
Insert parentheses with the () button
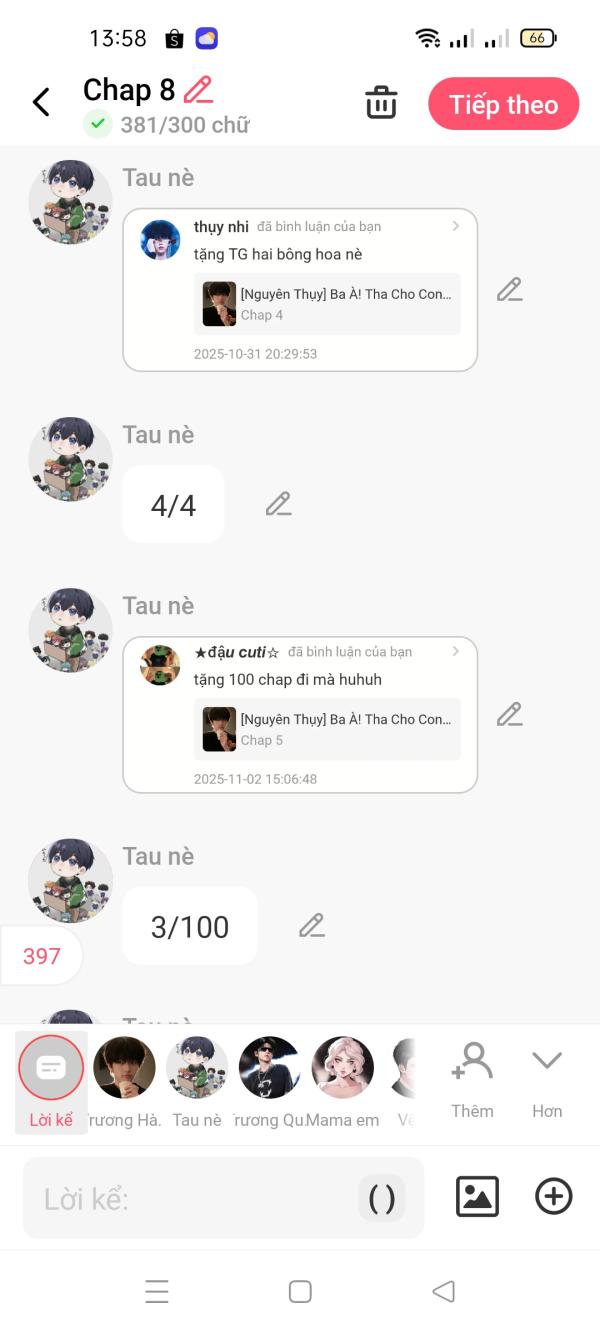click(x=382, y=1198)
